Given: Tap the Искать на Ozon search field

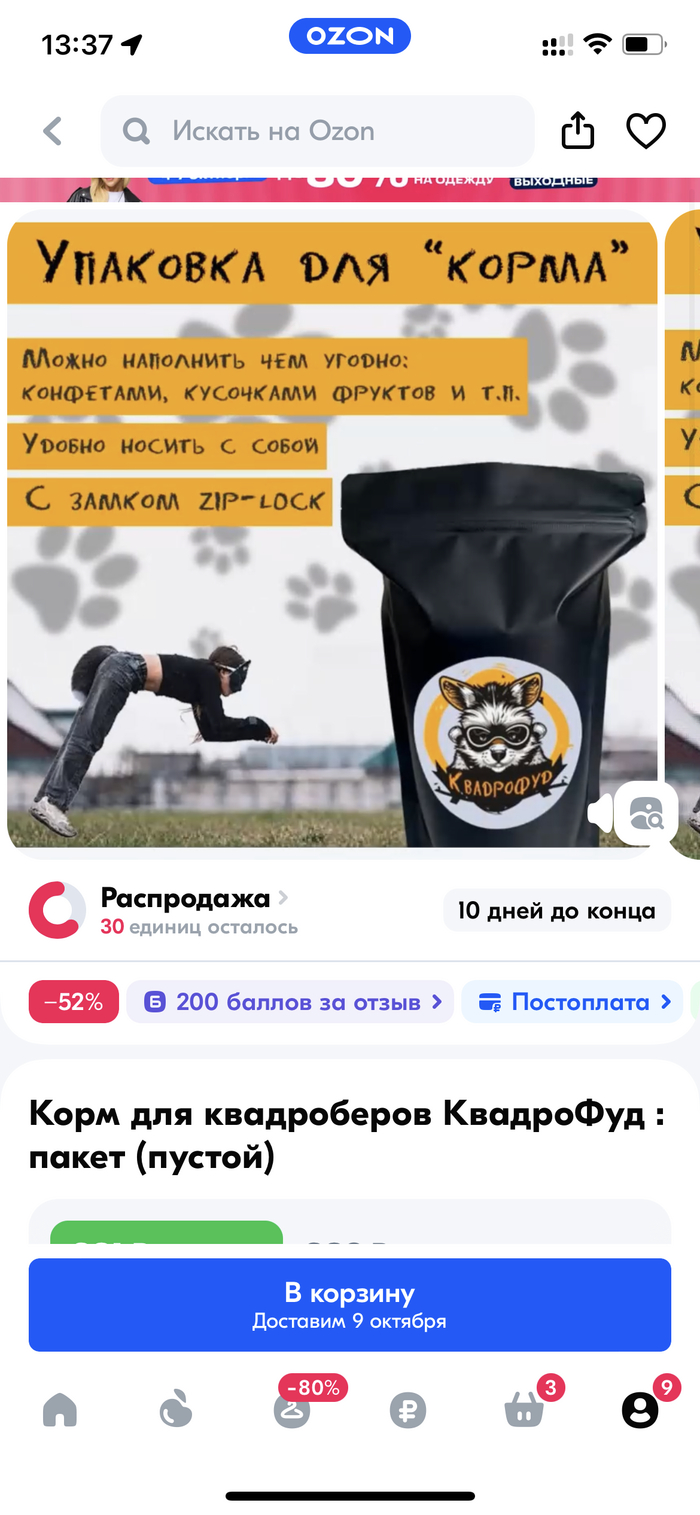Looking at the screenshot, I should pyautogui.click(x=318, y=131).
